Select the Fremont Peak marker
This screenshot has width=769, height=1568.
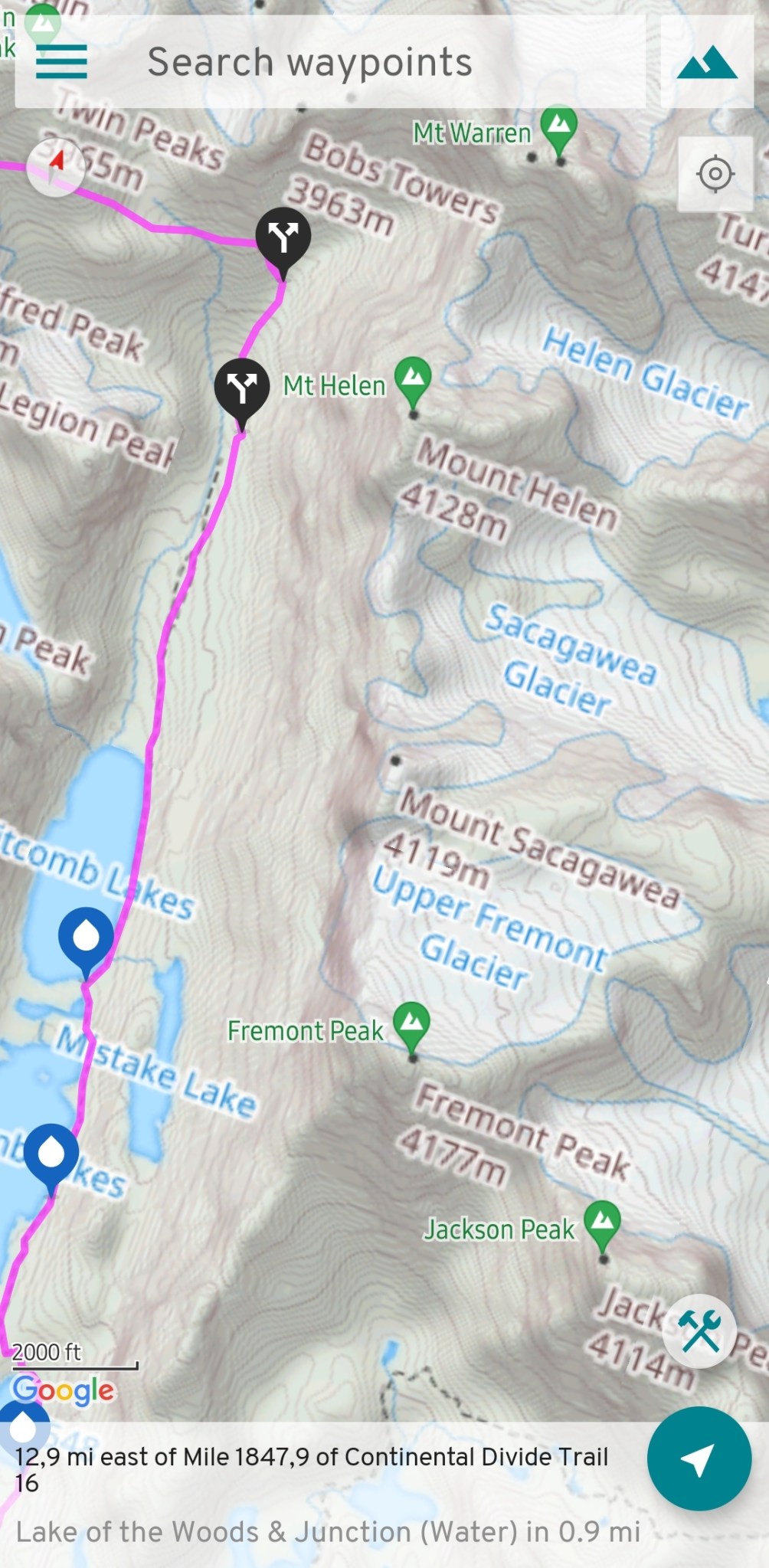click(x=411, y=1023)
